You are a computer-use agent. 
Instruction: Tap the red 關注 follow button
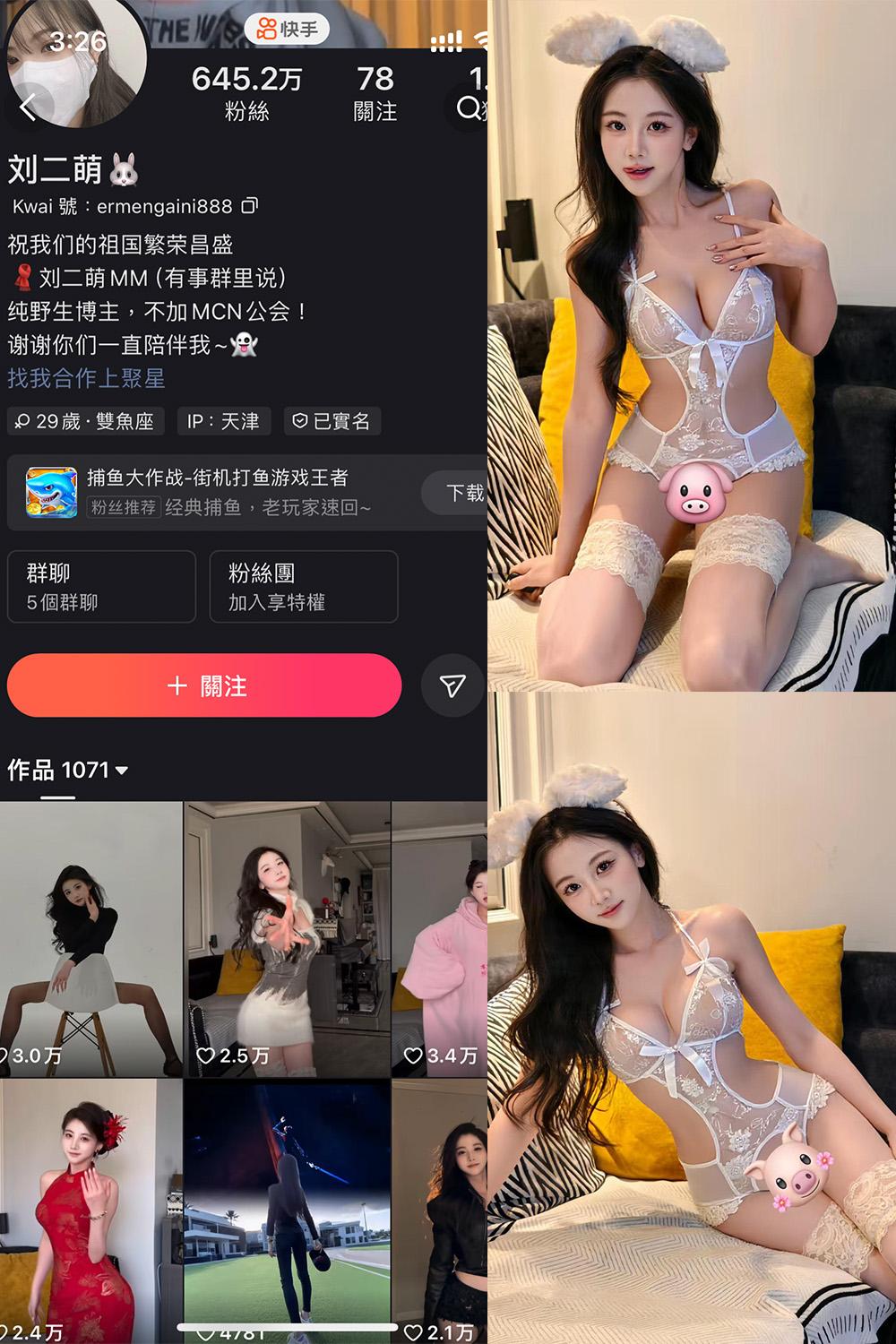pyautogui.click(x=205, y=687)
